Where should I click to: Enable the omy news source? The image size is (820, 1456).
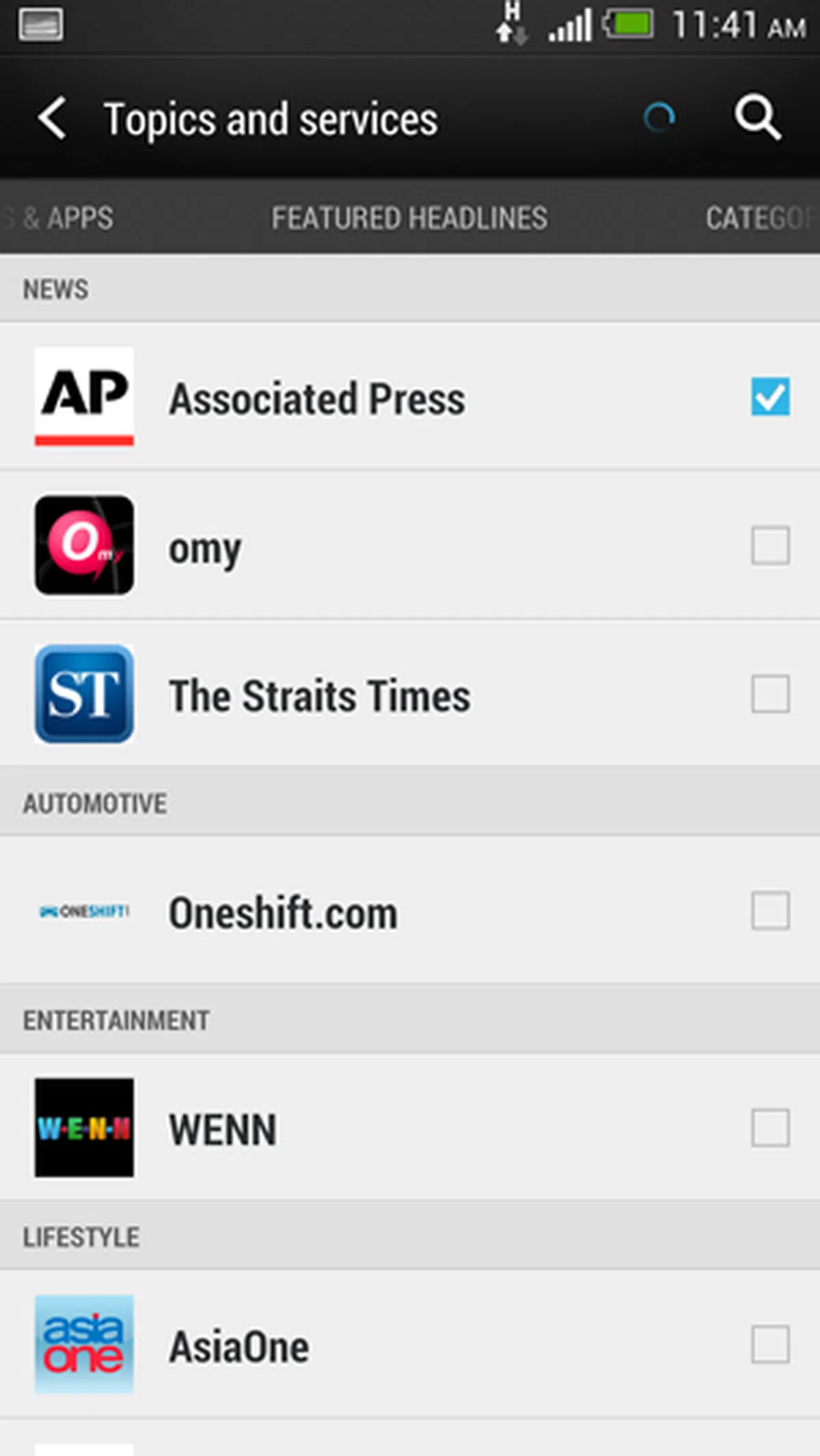(x=770, y=545)
